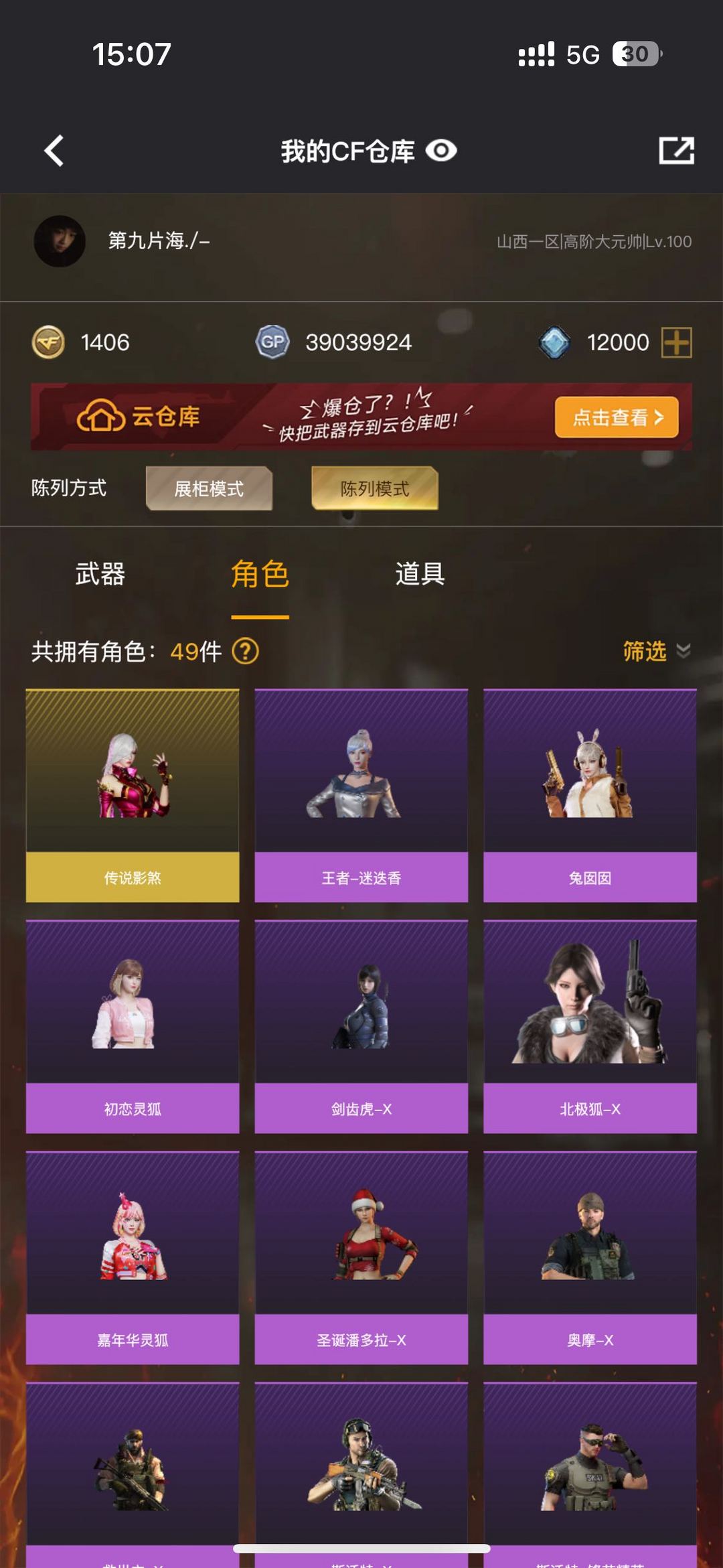The height and width of the screenshot is (1568, 723).
Task: Share warehouse via top-right export icon
Action: tap(676, 151)
